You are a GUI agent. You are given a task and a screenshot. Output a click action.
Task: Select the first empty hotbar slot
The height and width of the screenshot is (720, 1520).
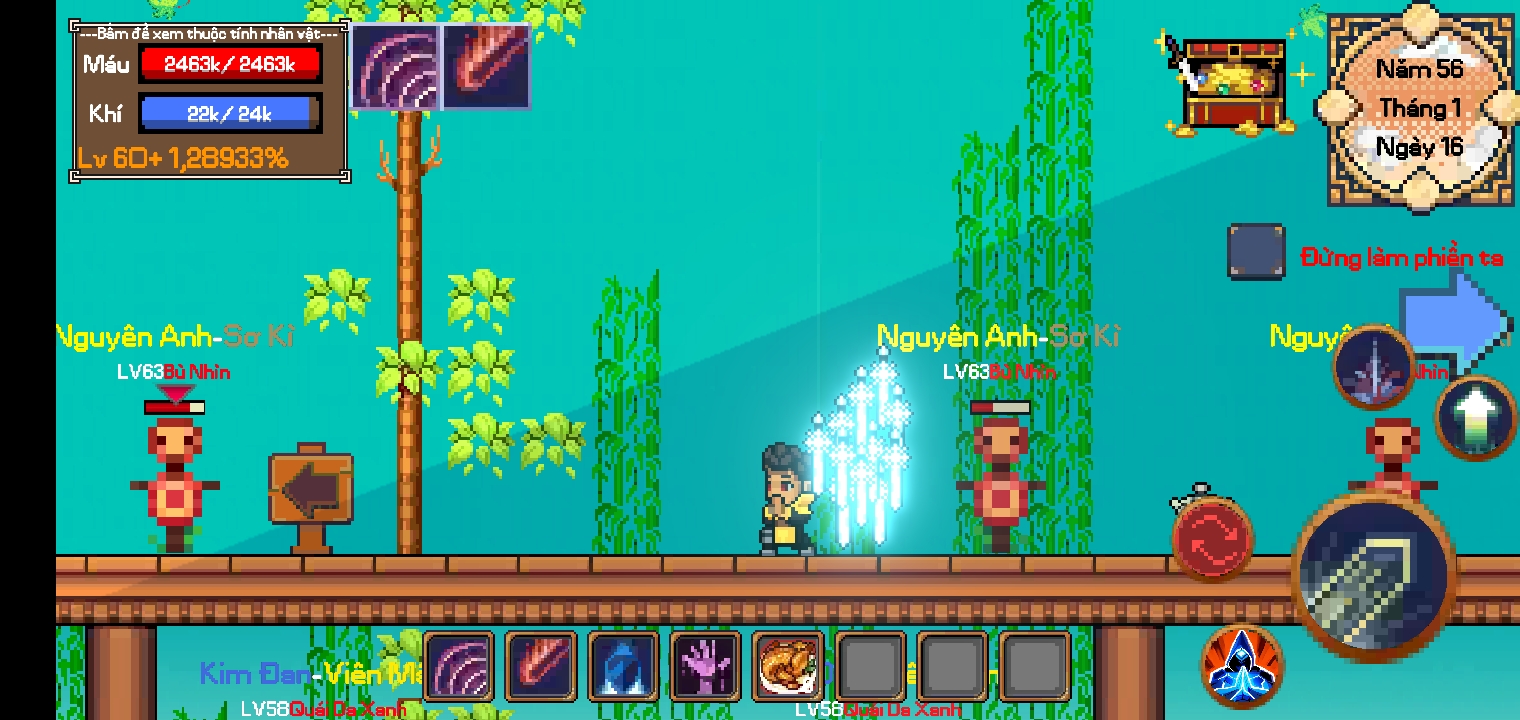click(870, 665)
